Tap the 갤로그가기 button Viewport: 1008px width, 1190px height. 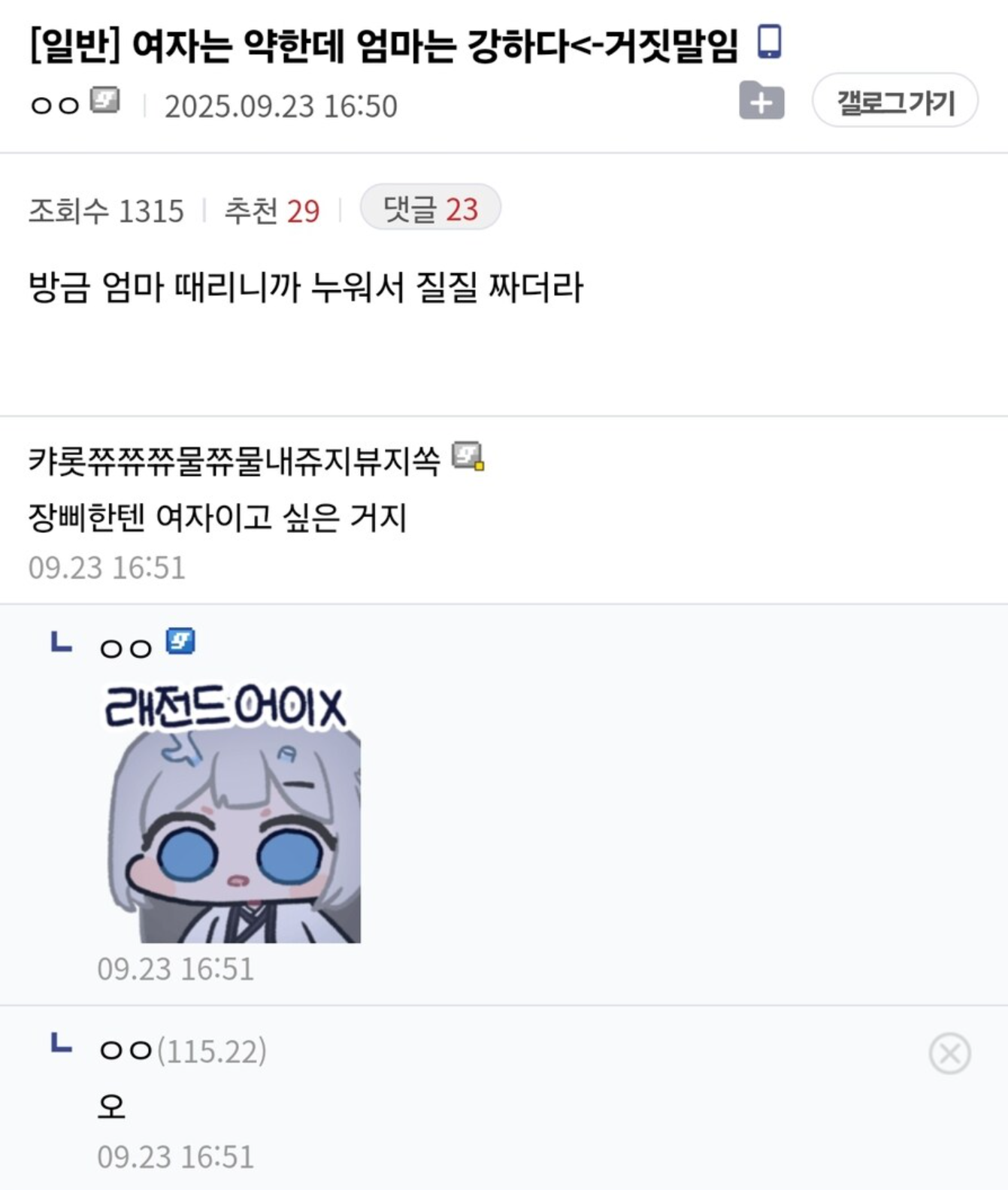click(894, 101)
